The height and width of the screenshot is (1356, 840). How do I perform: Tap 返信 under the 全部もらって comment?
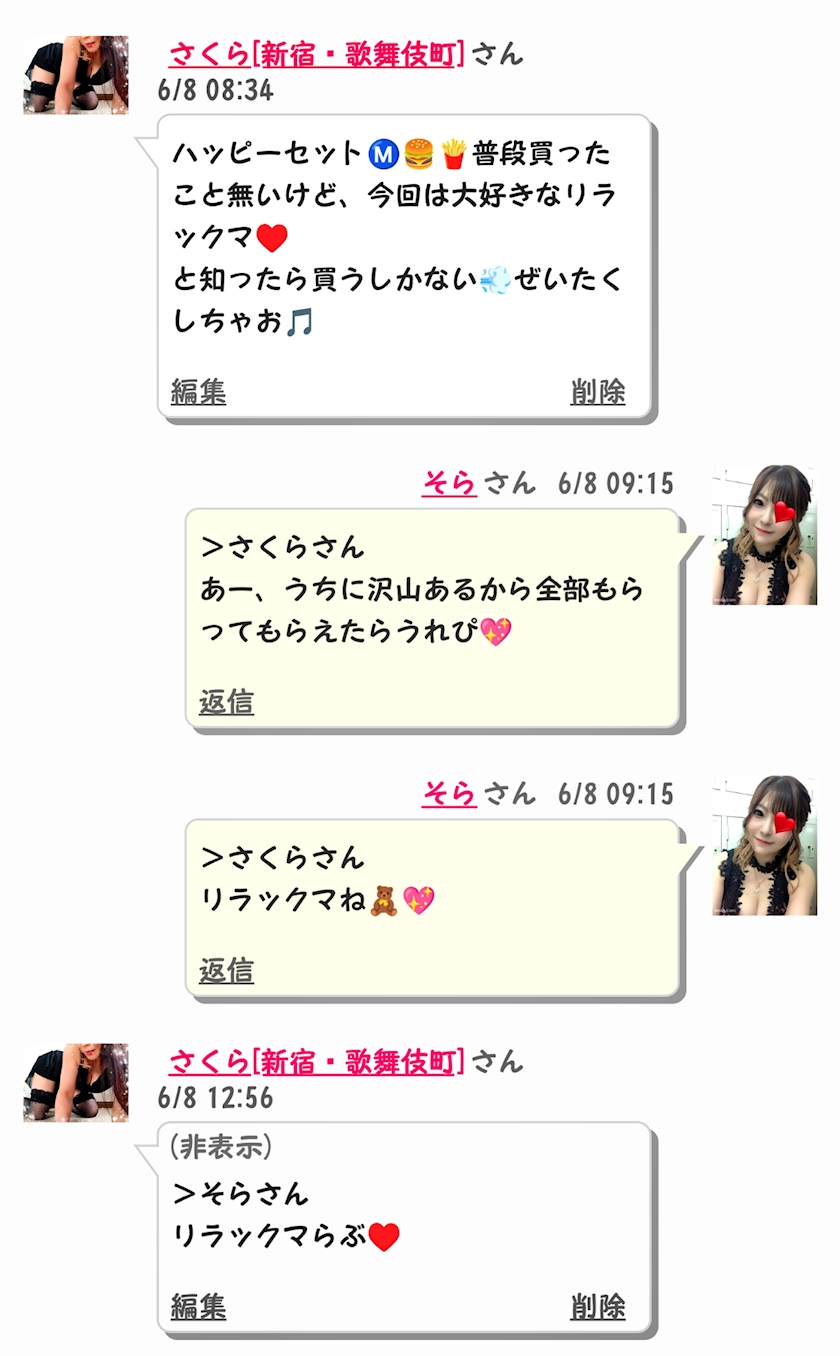pyautogui.click(x=227, y=702)
